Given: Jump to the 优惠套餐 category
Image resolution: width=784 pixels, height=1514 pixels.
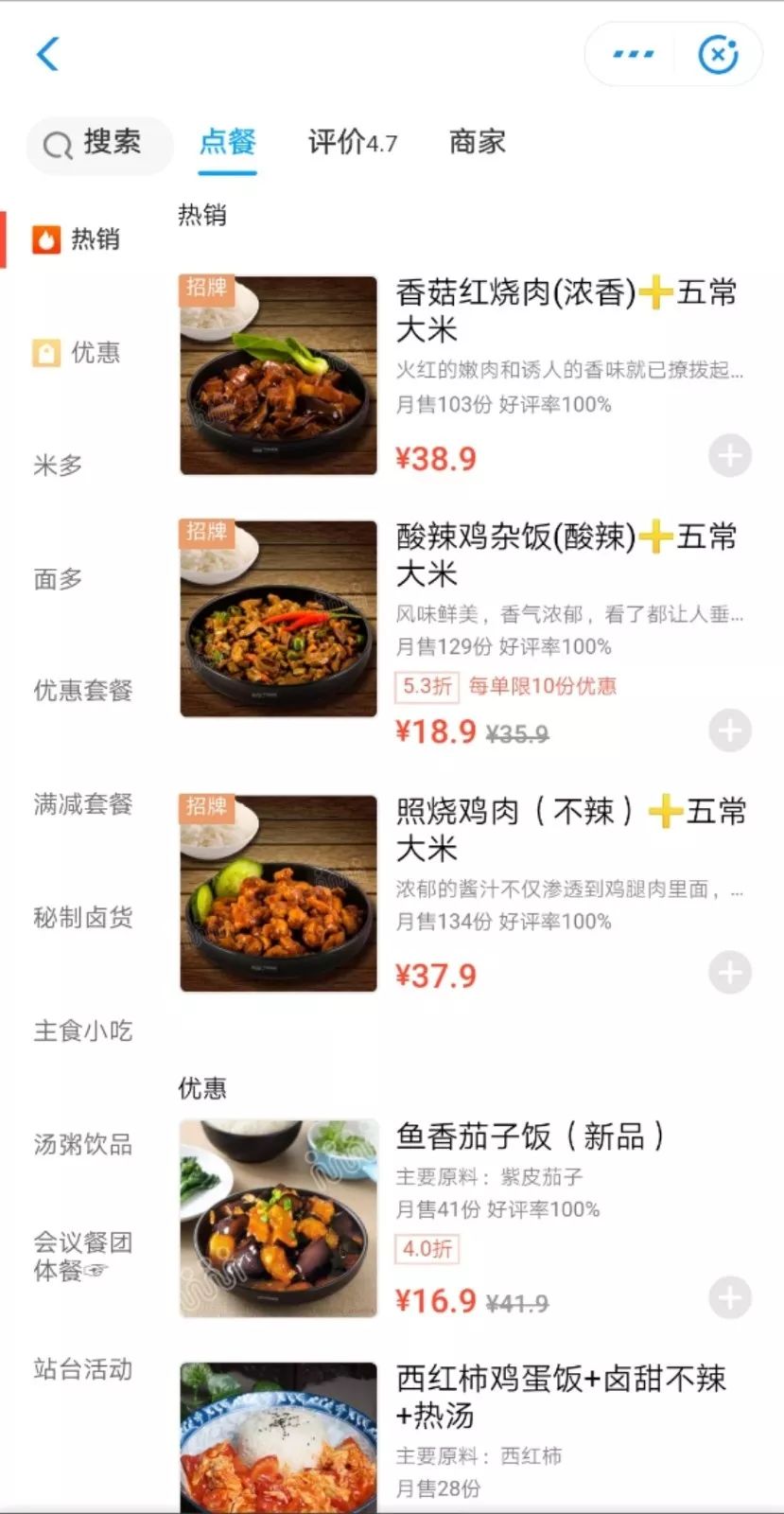Looking at the screenshot, I should pyautogui.click(x=83, y=691).
